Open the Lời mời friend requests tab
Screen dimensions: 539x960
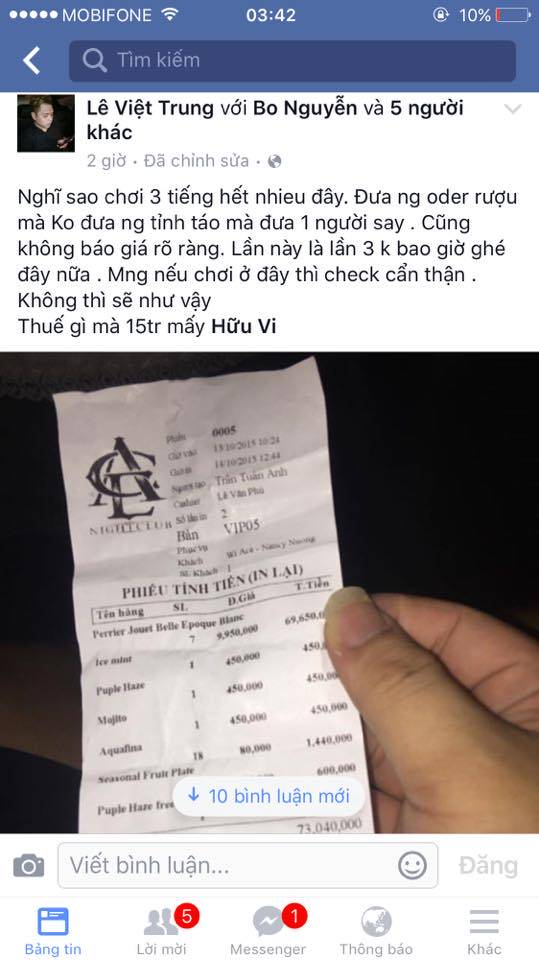tap(162, 931)
